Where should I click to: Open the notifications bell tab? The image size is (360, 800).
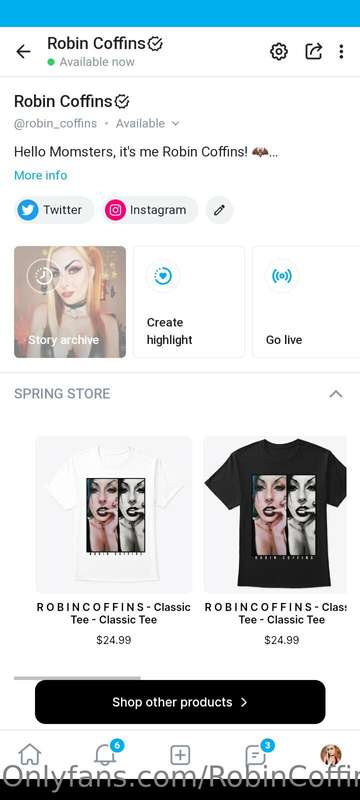(x=105, y=755)
